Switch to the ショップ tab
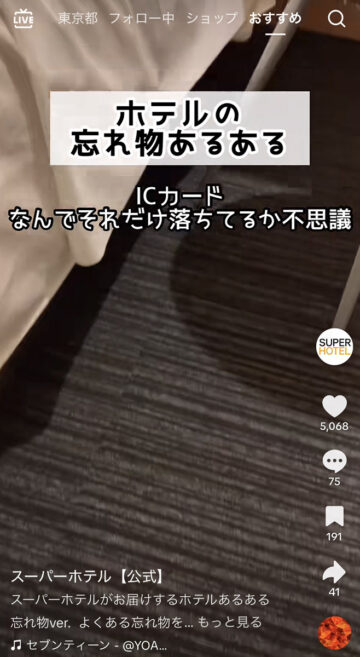 [212, 19]
